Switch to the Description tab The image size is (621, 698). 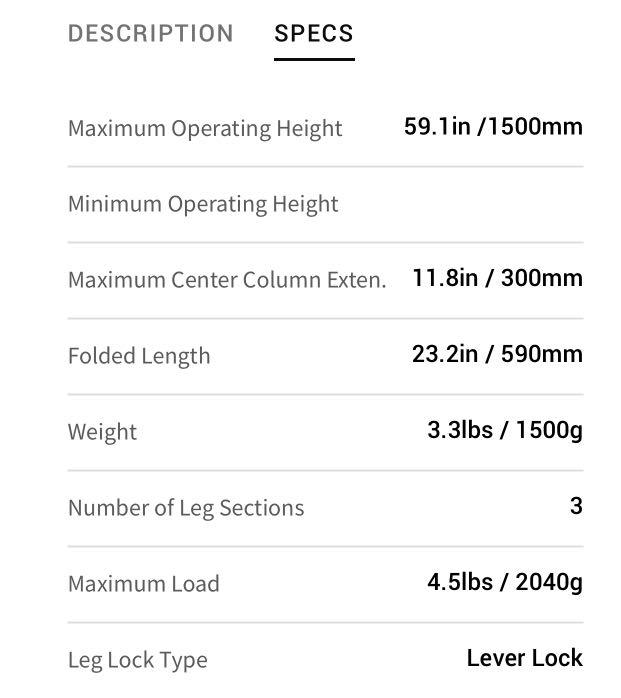150,33
